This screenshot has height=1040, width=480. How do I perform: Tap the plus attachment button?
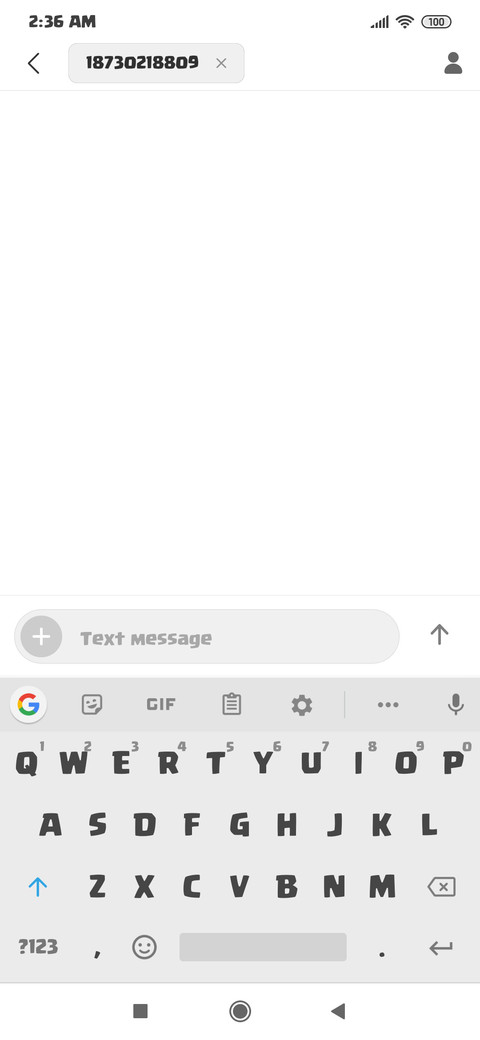[x=41, y=637]
